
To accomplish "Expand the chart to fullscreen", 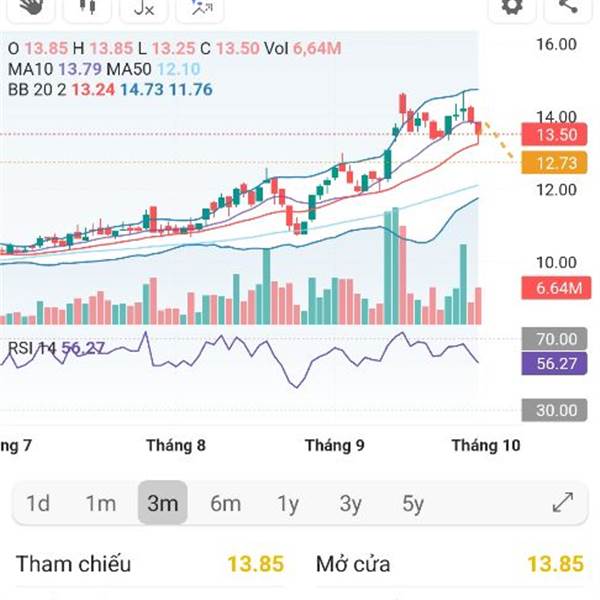I will [x=563, y=502].
